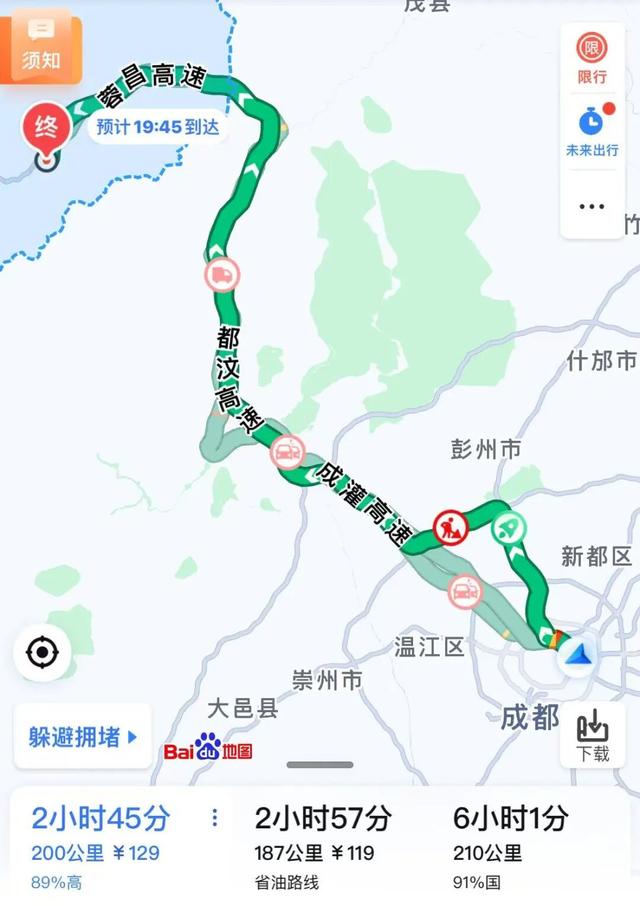Open route options dots beside 2小时45分
Image resolution: width=640 pixels, height=906 pixels.
pyautogui.click(x=214, y=819)
